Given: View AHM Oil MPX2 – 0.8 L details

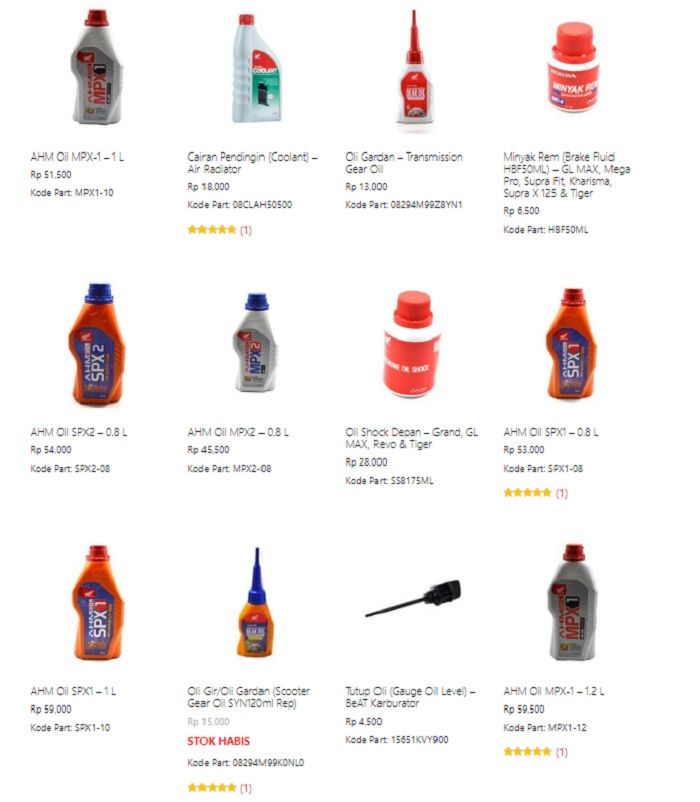Looking at the screenshot, I should (238, 432).
